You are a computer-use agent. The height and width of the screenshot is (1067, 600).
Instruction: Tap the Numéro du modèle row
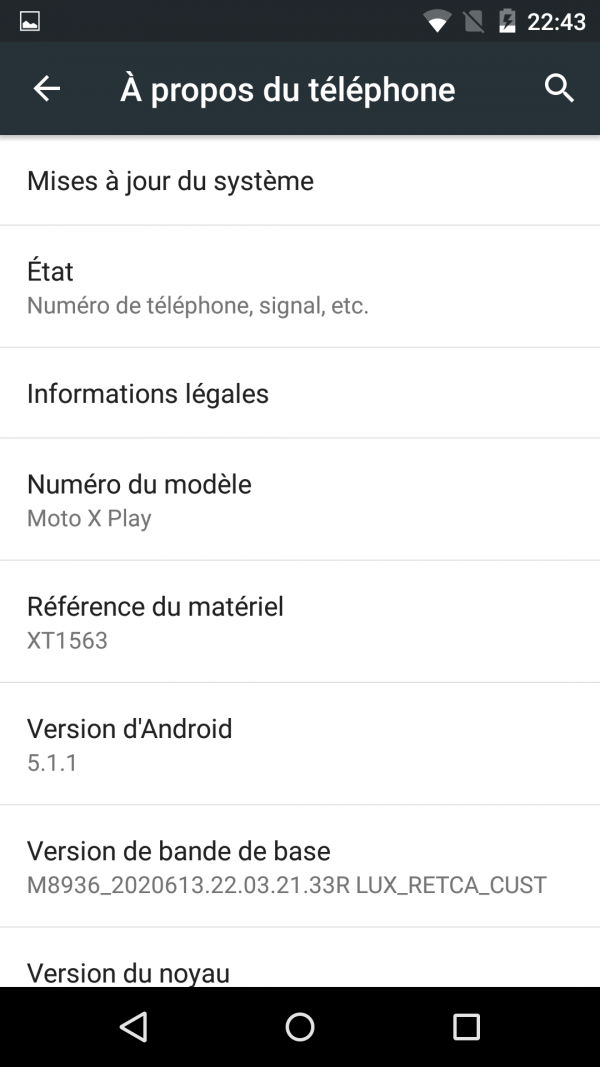[300, 500]
